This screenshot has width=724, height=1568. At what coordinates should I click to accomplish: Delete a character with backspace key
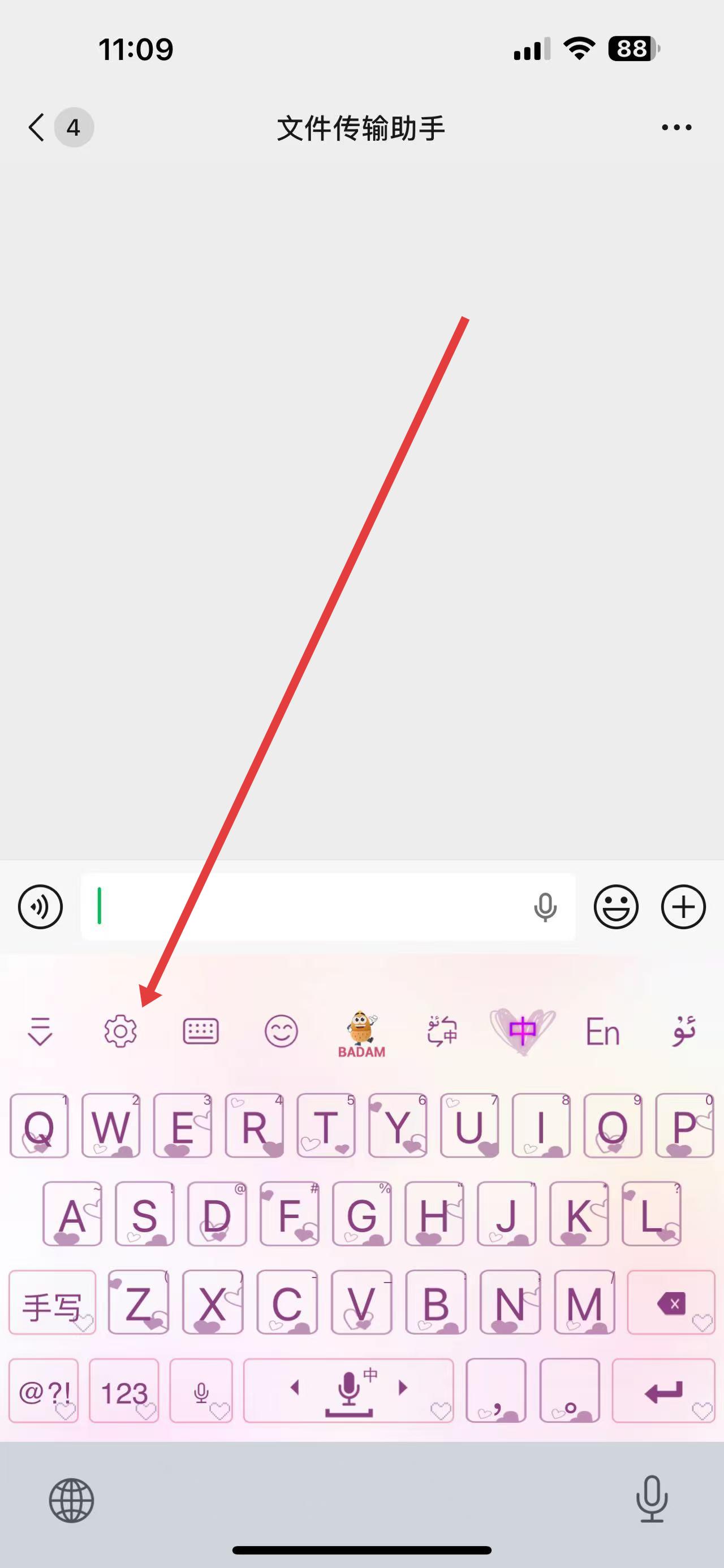click(x=671, y=1305)
